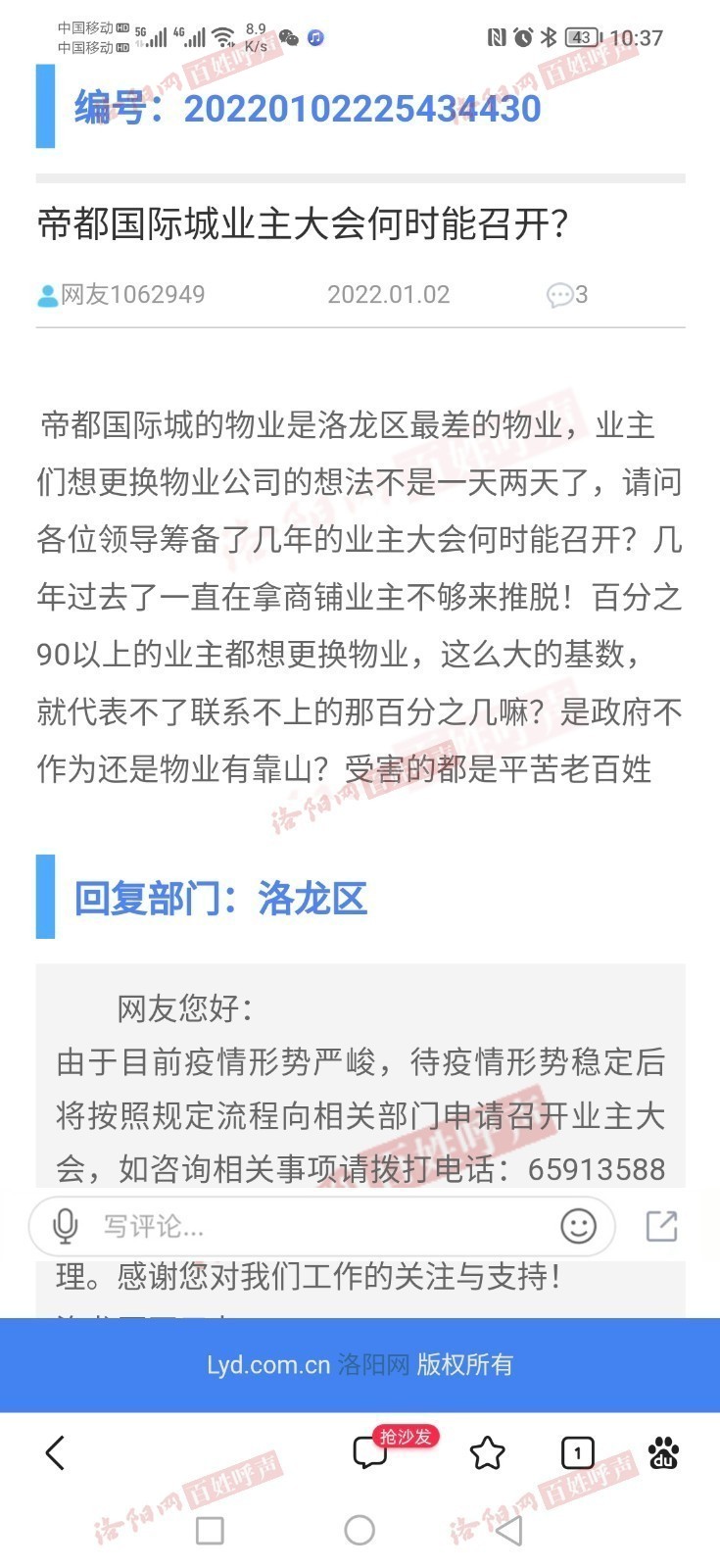Go back with browser back arrow
720x1568 pixels.
click(x=56, y=1452)
